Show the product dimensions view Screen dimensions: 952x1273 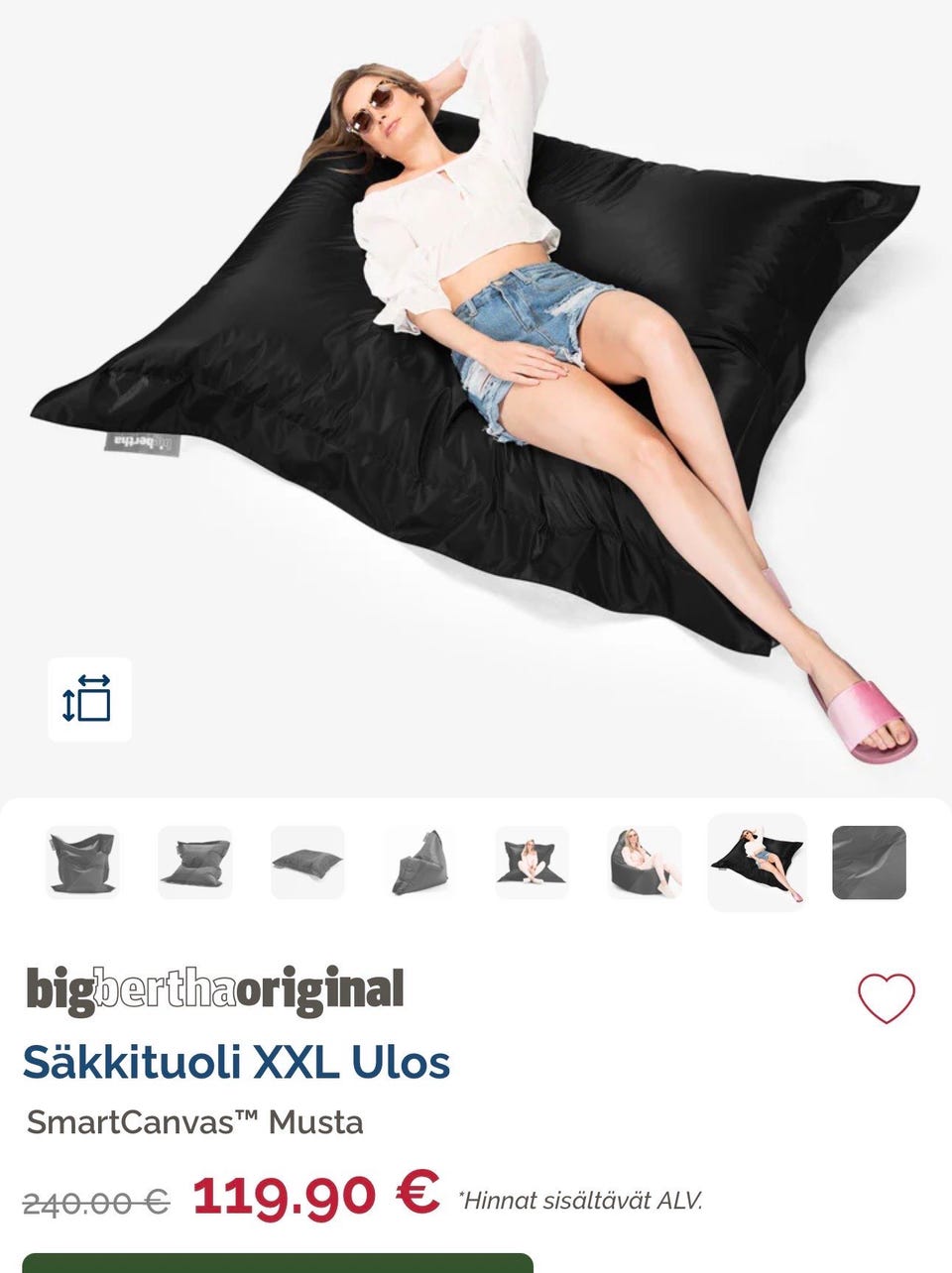point(89,699)
